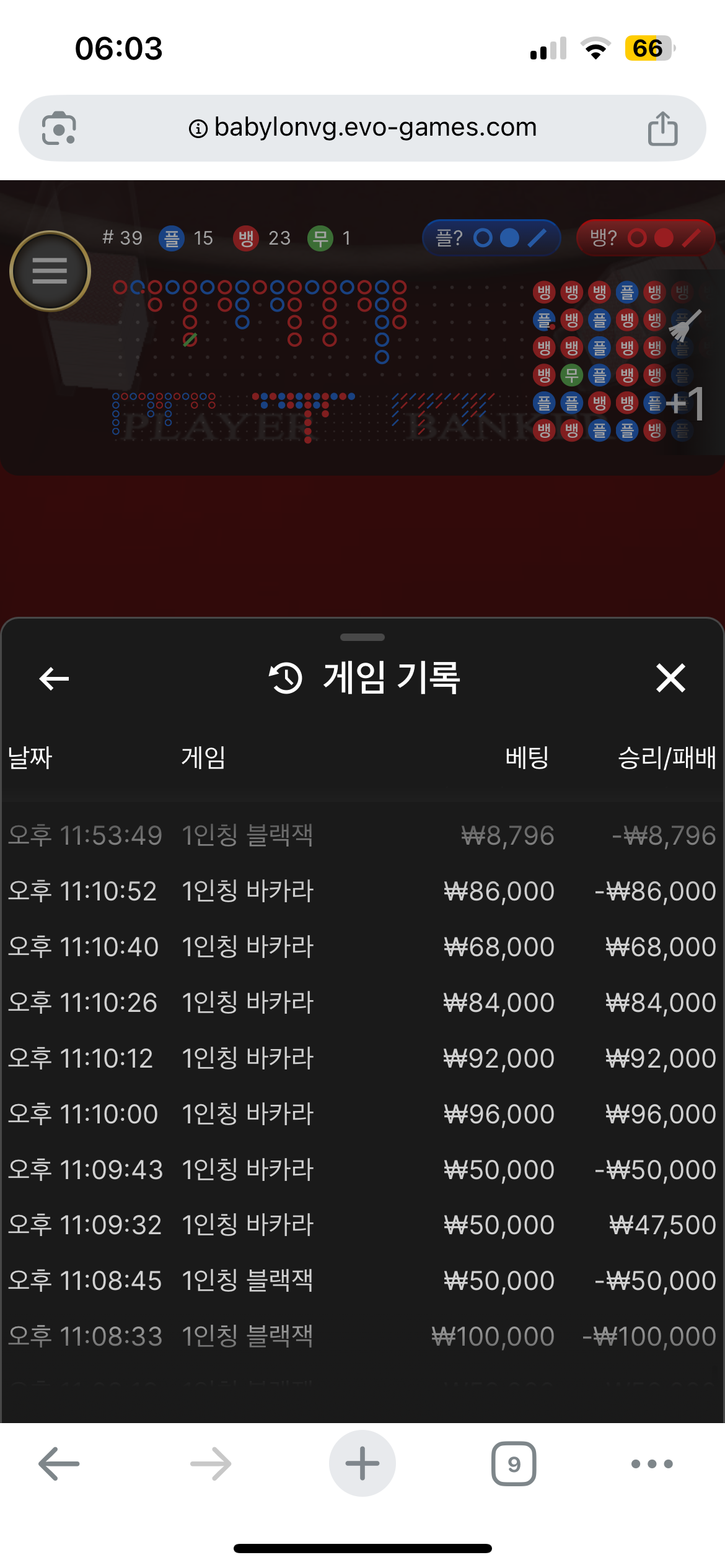View the 11:10:00 baccarat round details
The height and width of the screenshot is (1568, 725).
coord(362,1114)
